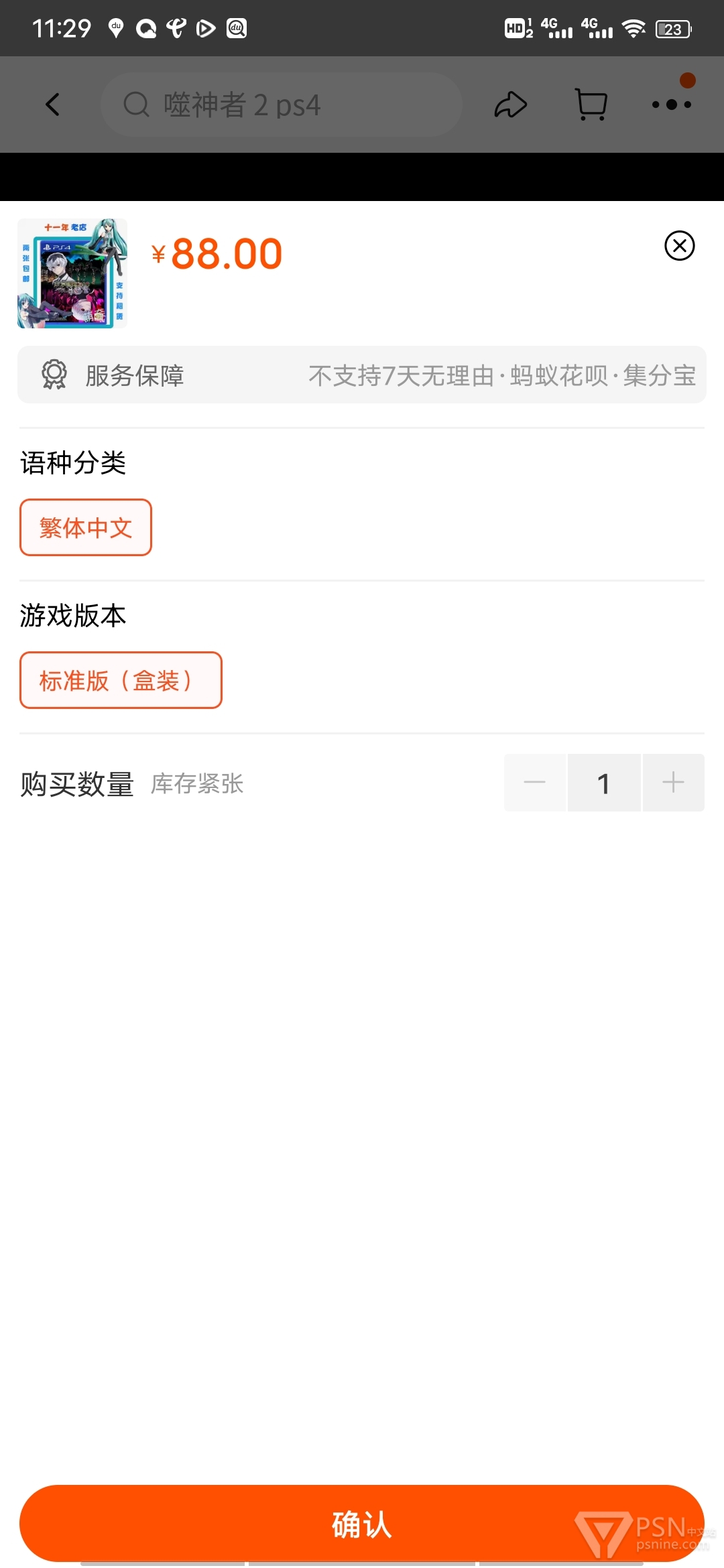Image resolution: width=724 pixels, height=1568 pixels.
Task: Share this product via the arrow icon
Action: pyautogui.click(x=511, y=105)
